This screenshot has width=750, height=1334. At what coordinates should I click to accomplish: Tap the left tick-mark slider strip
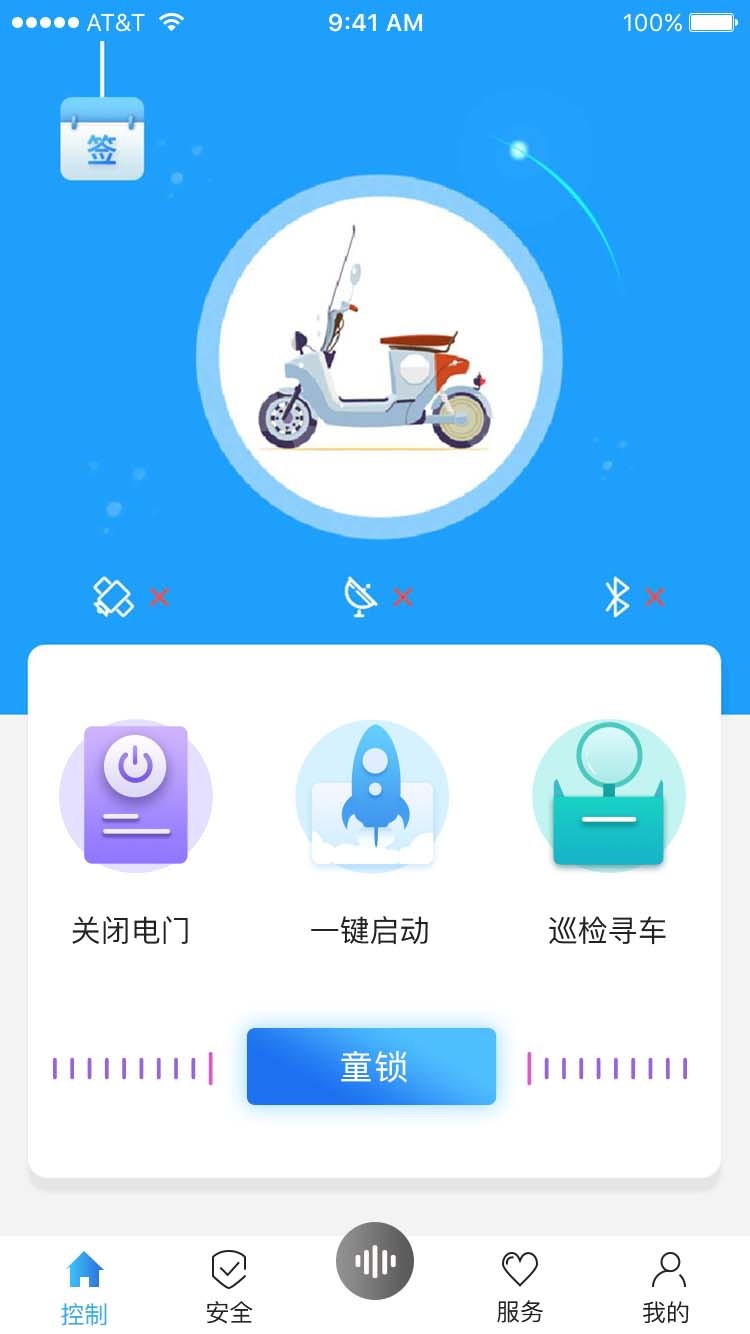coord(133,1066)
